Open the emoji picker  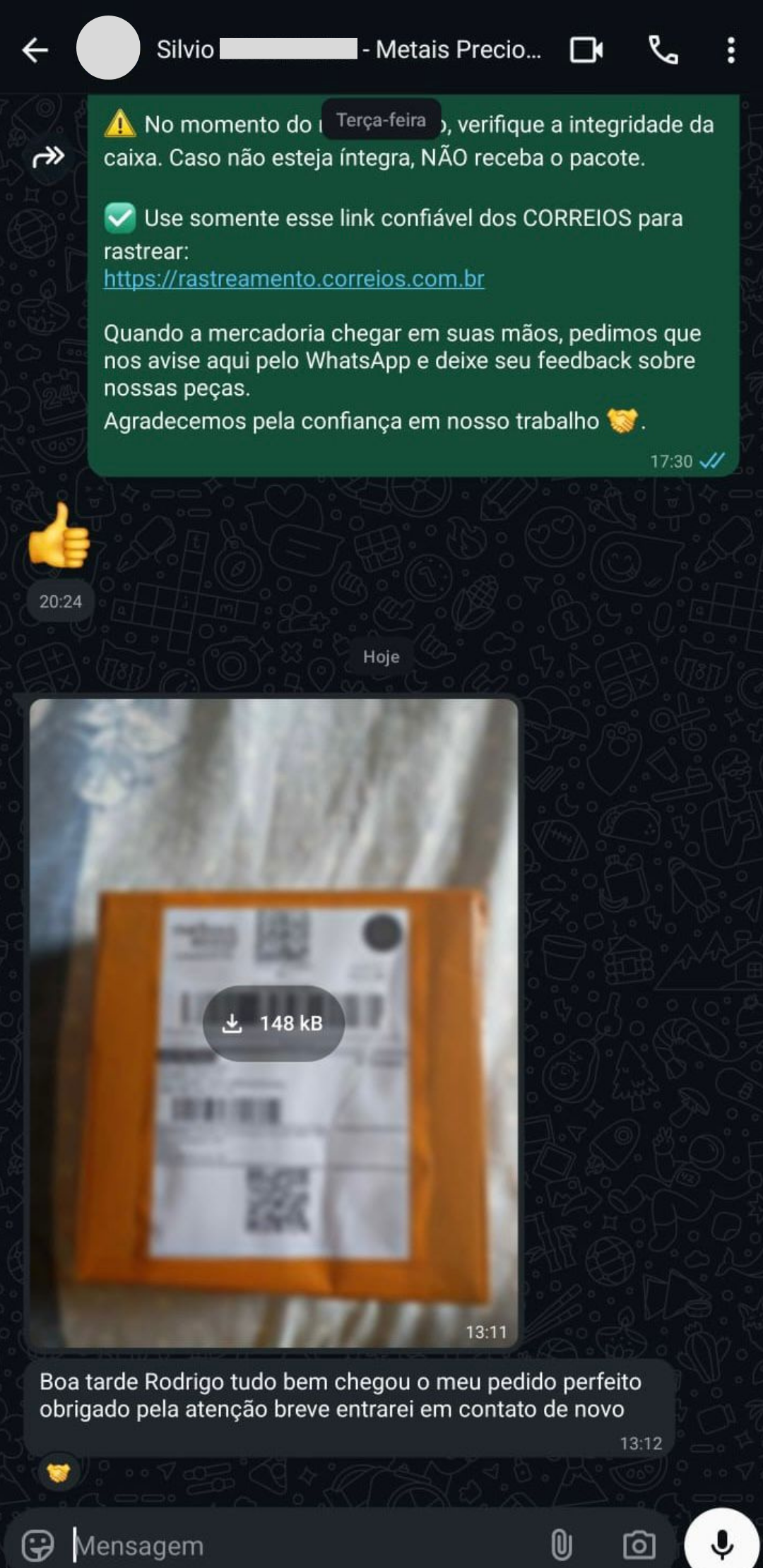(x=37, y=1545)
